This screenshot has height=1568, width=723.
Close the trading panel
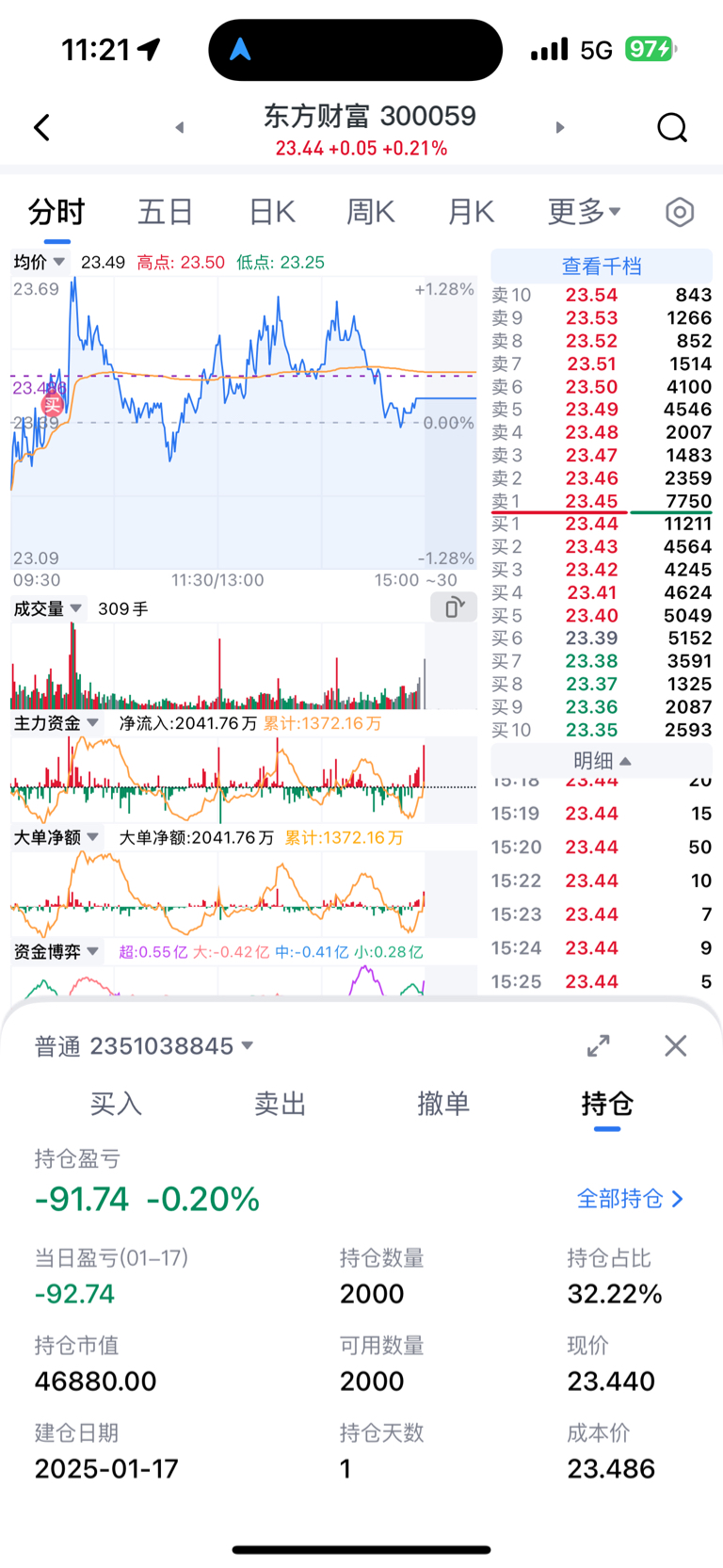[x=675, y=1045]
